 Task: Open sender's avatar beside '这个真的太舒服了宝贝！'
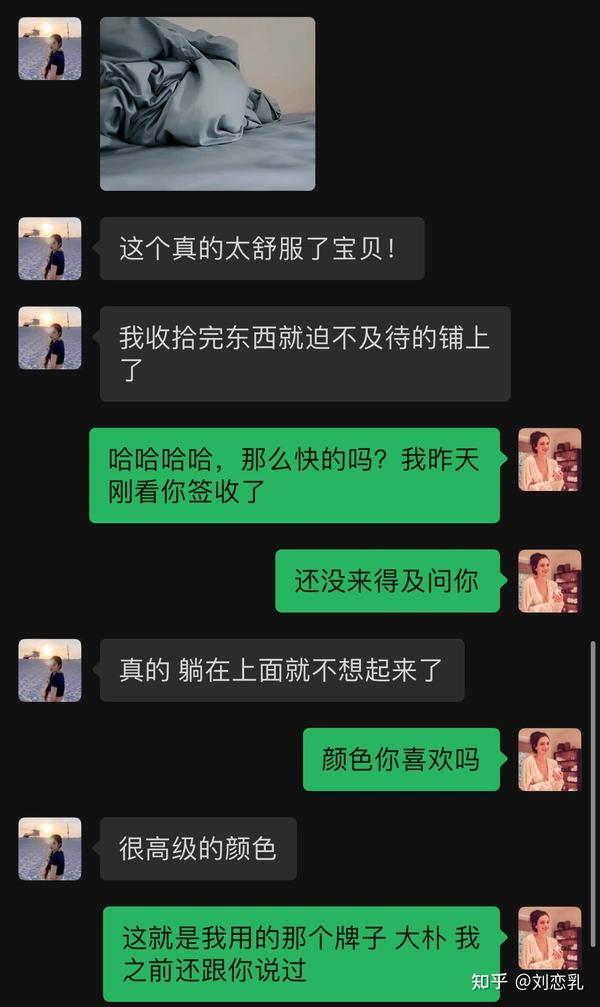(x=50, y=248)
